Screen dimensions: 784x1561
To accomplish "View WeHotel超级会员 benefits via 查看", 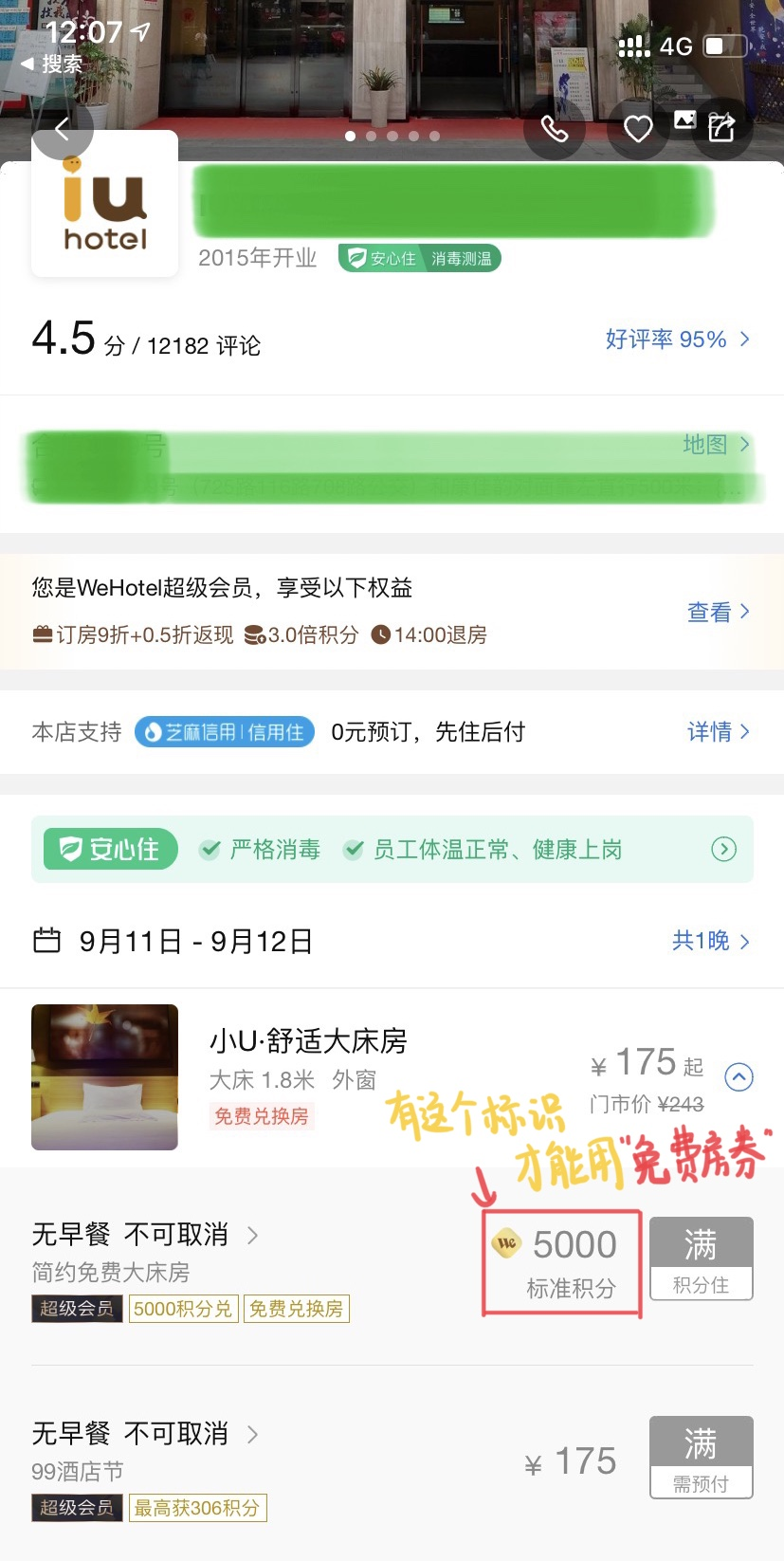I will click(718, 612).
